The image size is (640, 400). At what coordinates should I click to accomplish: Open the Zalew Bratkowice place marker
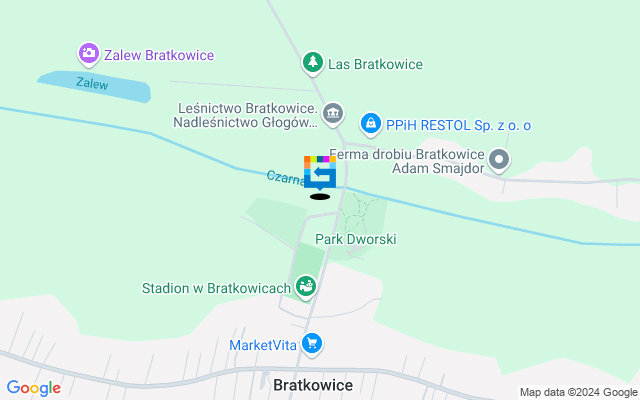click(x=89, y=53)
